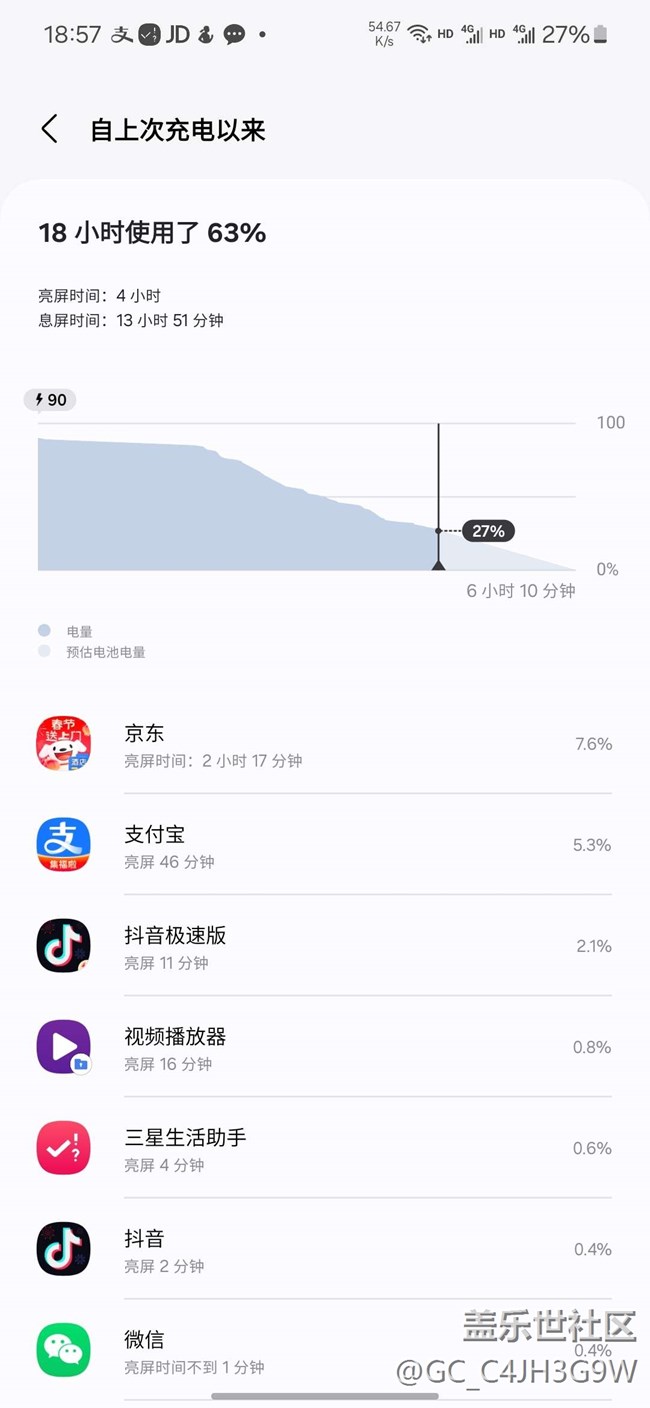Tap the 抖音 row showing 亮屏 2 分钟

[x=324, y=1250]
